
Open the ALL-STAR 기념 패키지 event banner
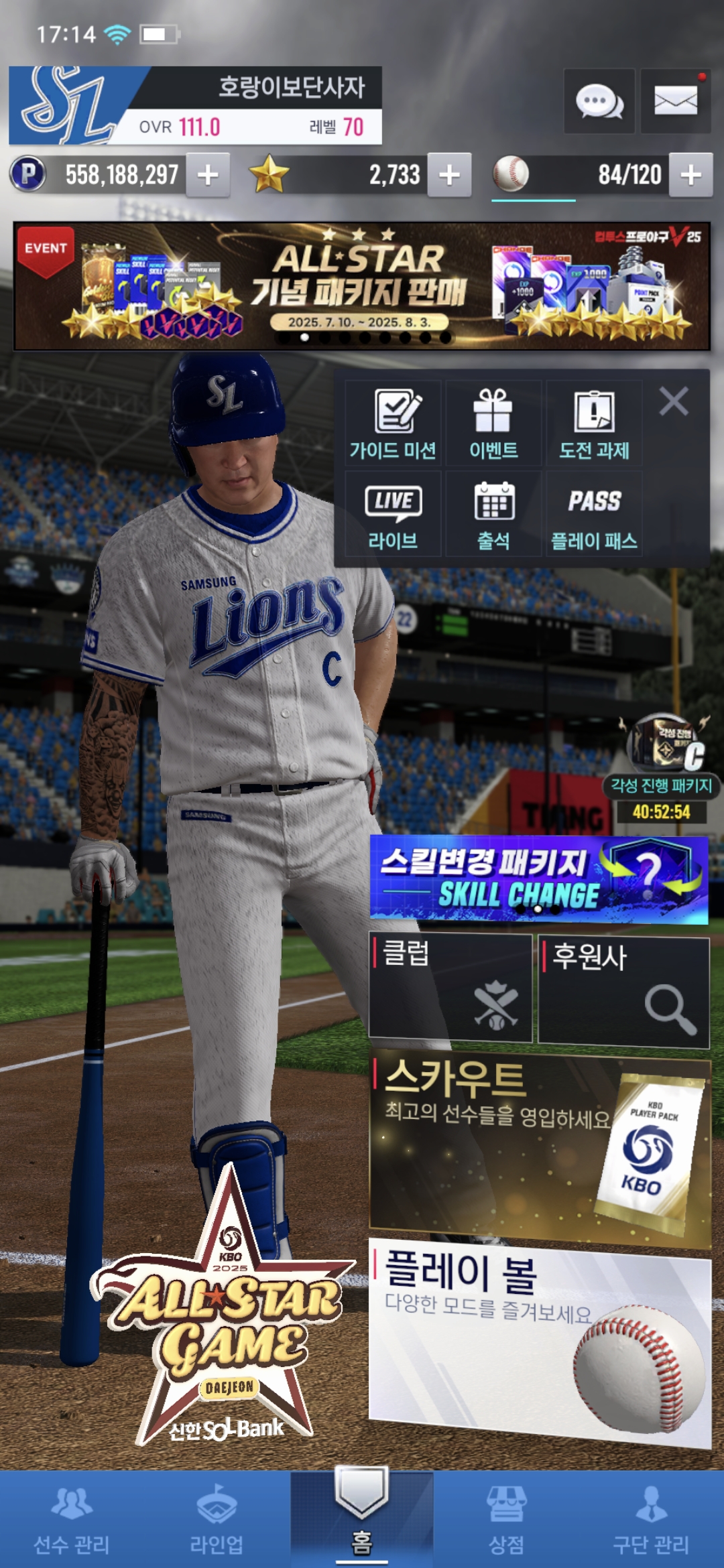point(362,286)
